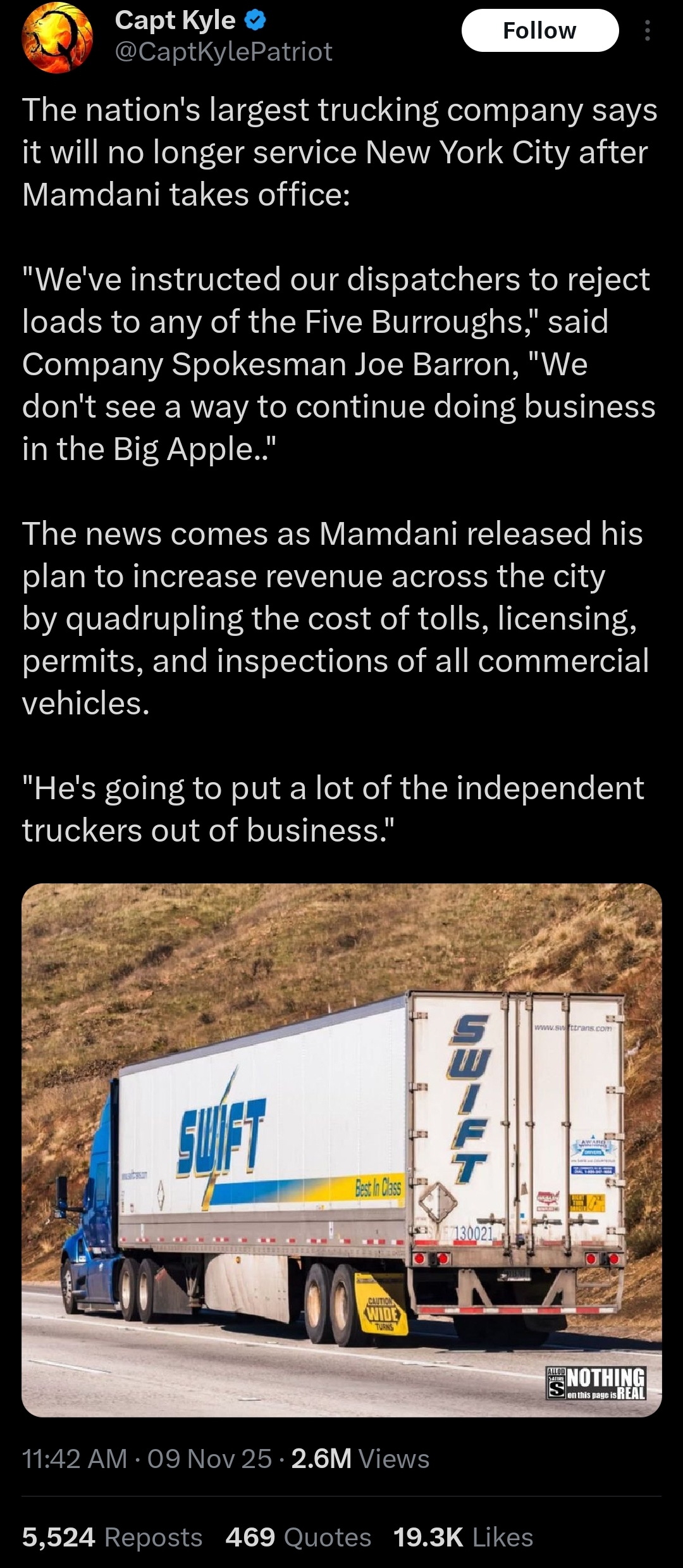Open Capt Kyle's profile picture
The width and height of the screenshot is (683, 1568).
coord(57,37)
